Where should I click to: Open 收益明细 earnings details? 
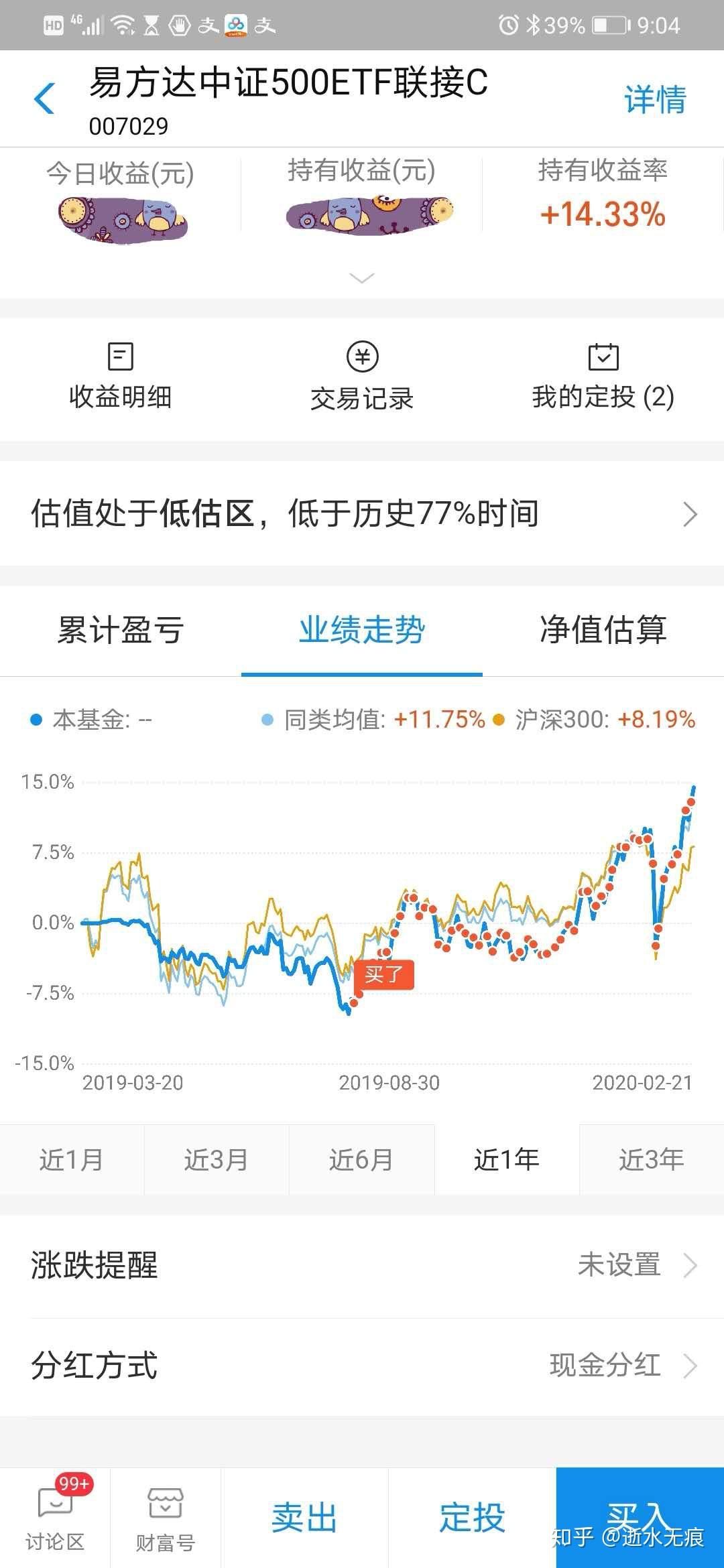(x=121, y=377)
